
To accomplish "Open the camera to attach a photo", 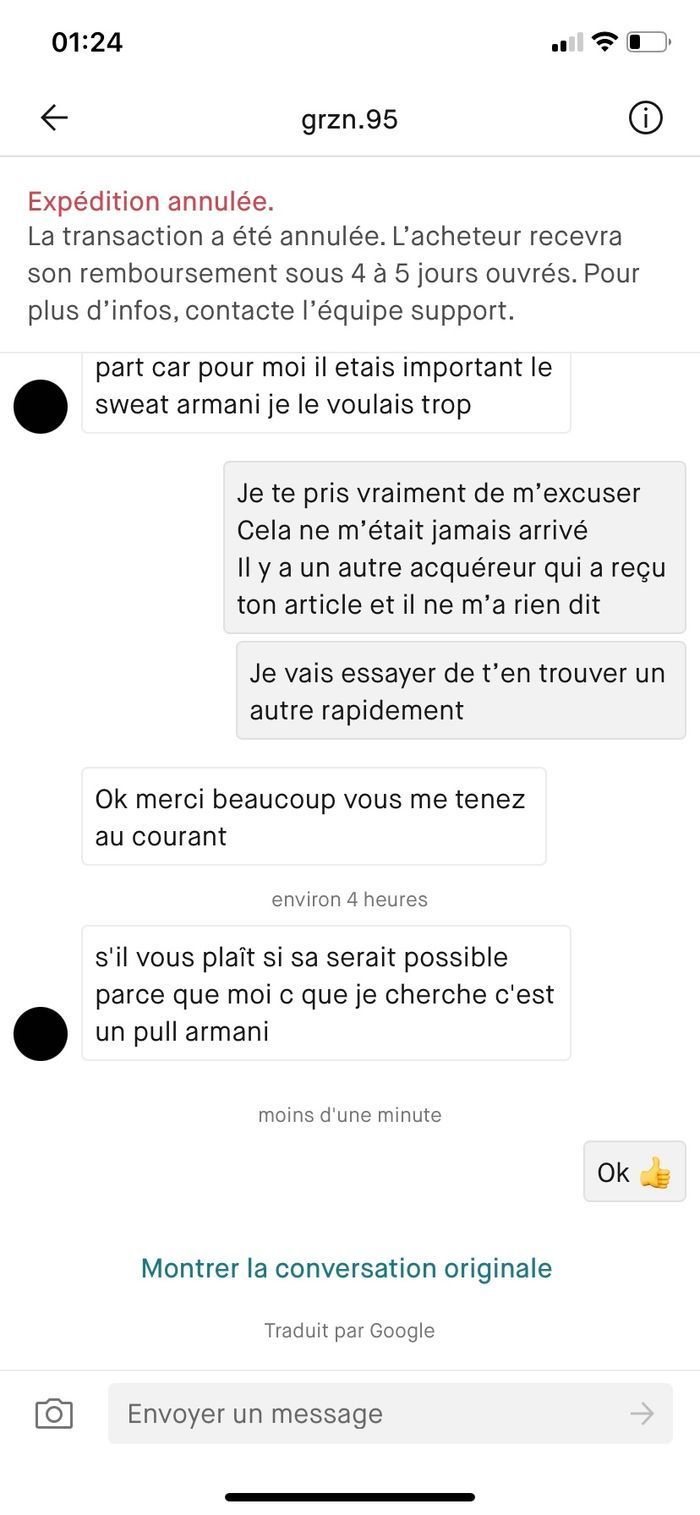I will point(54,1413).
